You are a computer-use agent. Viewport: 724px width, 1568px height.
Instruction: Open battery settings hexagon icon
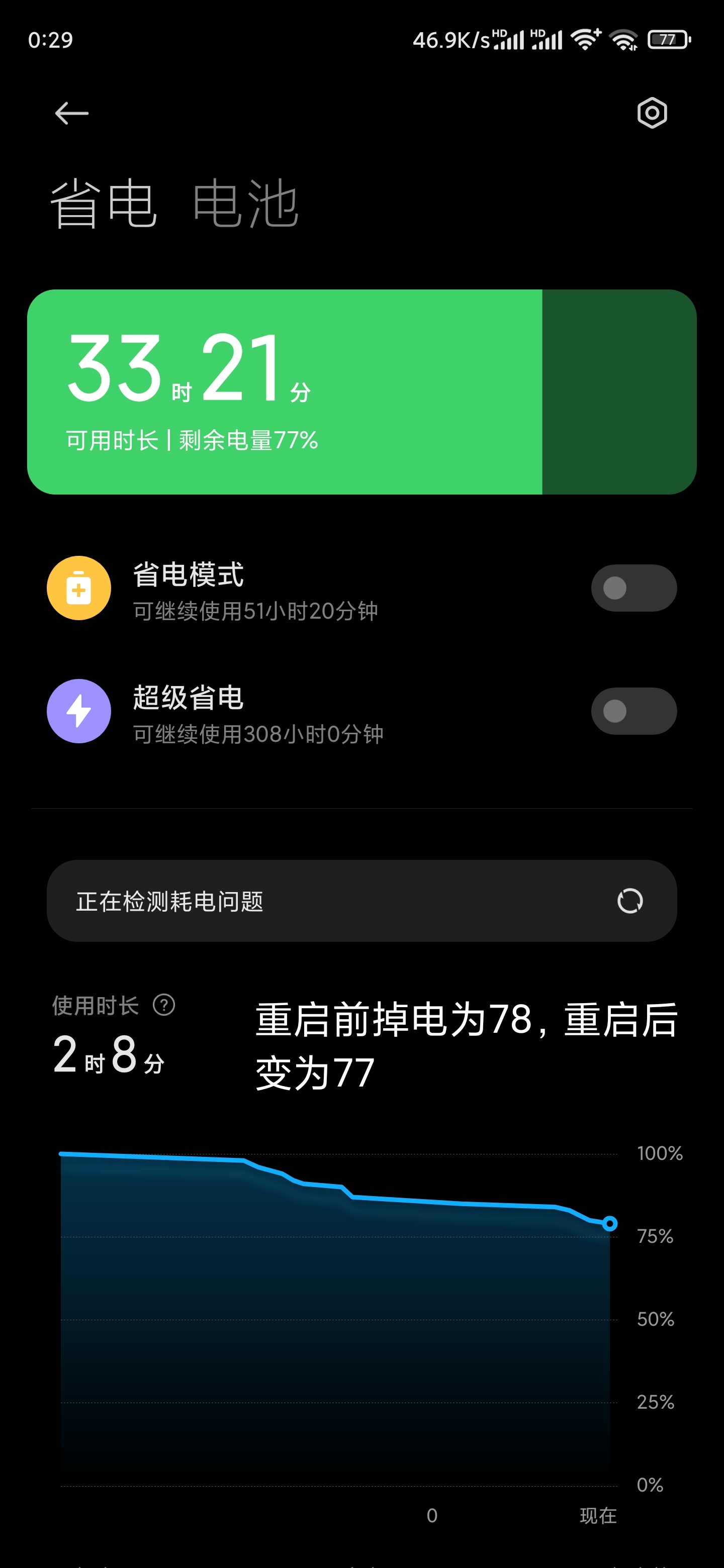pos(652,113)
